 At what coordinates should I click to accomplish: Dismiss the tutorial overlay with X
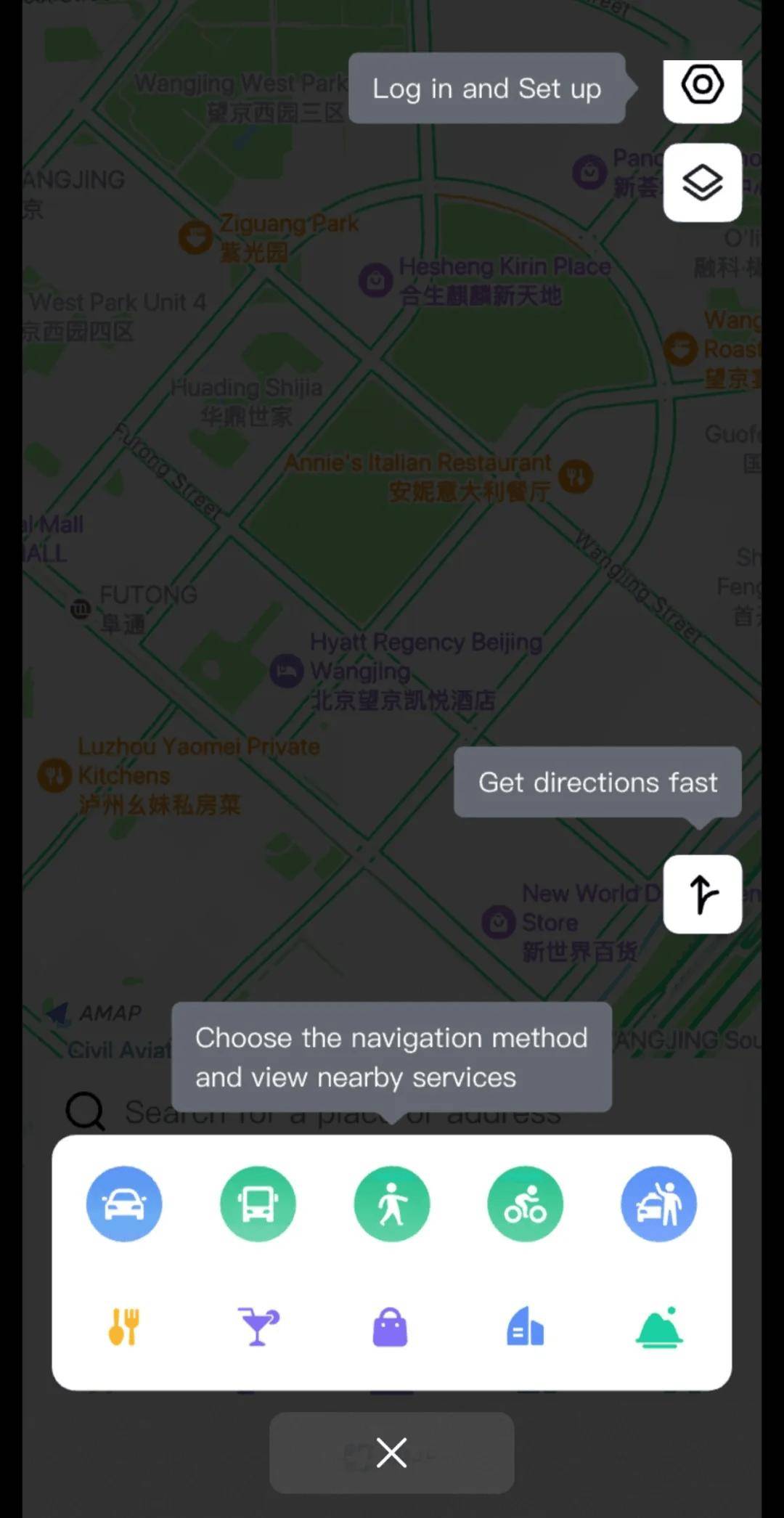click(x=392, y=1453)
